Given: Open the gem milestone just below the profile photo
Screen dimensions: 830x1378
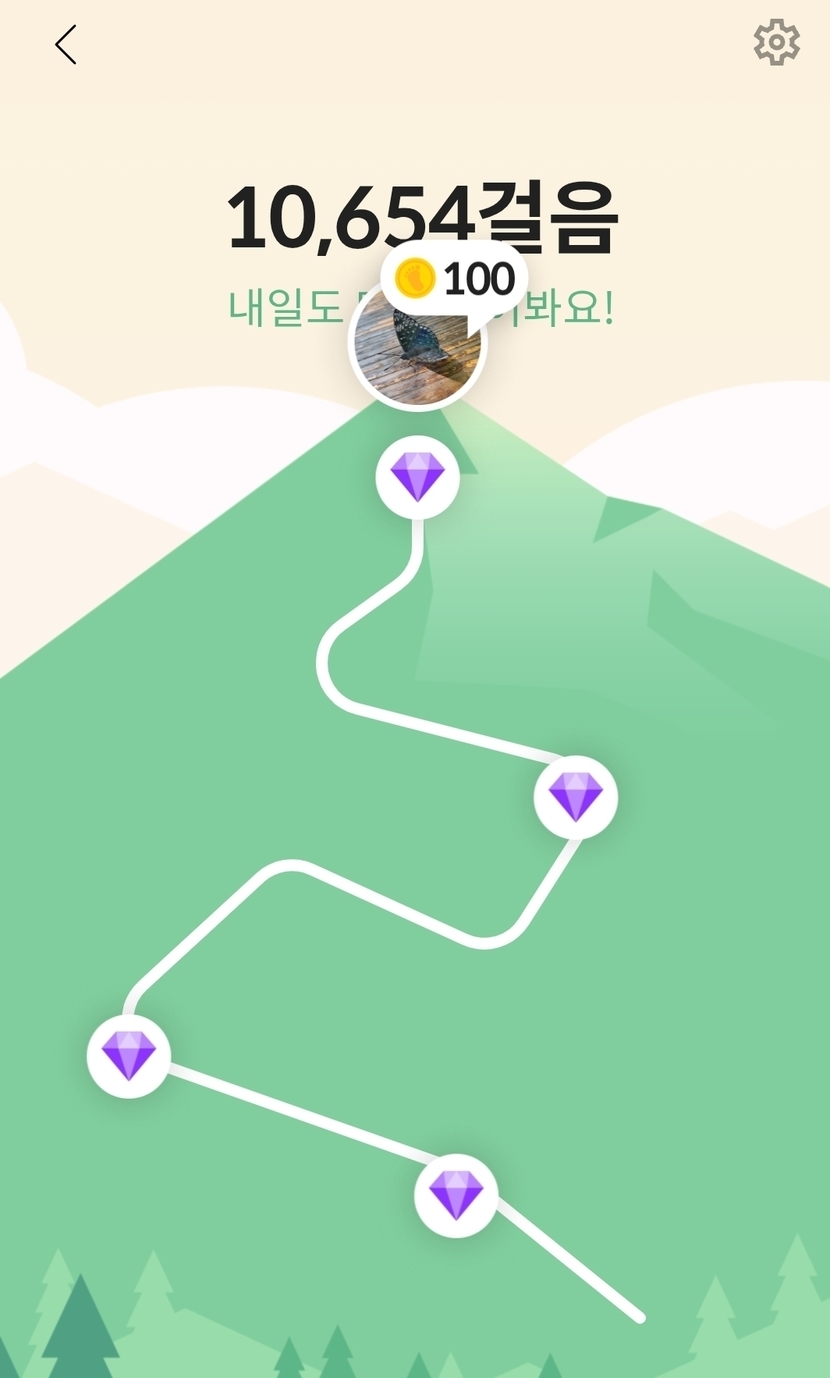Looking at the screenshot, I should pos(417,477).
